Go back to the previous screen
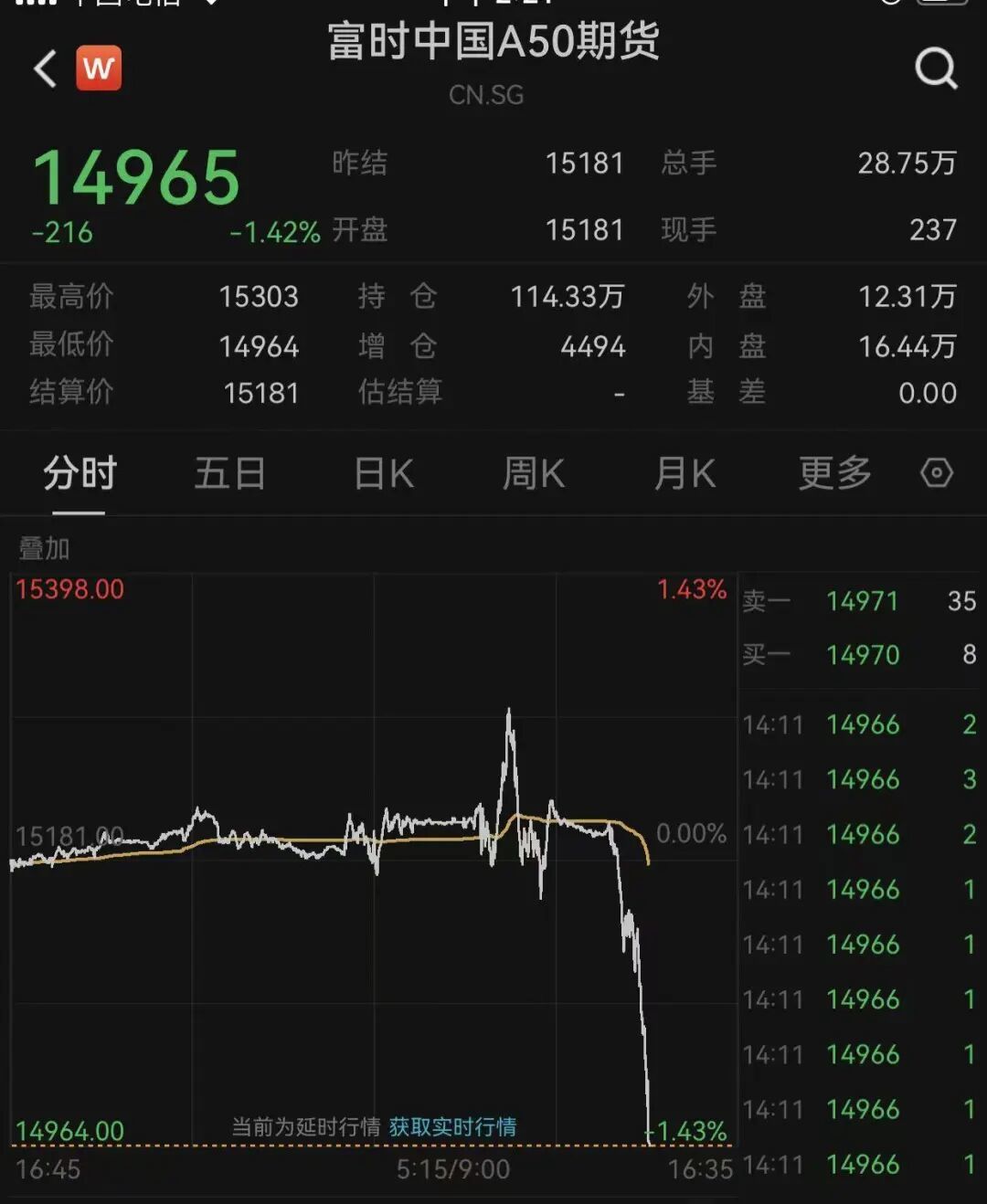987x1204 pixels. pos(45,69)
